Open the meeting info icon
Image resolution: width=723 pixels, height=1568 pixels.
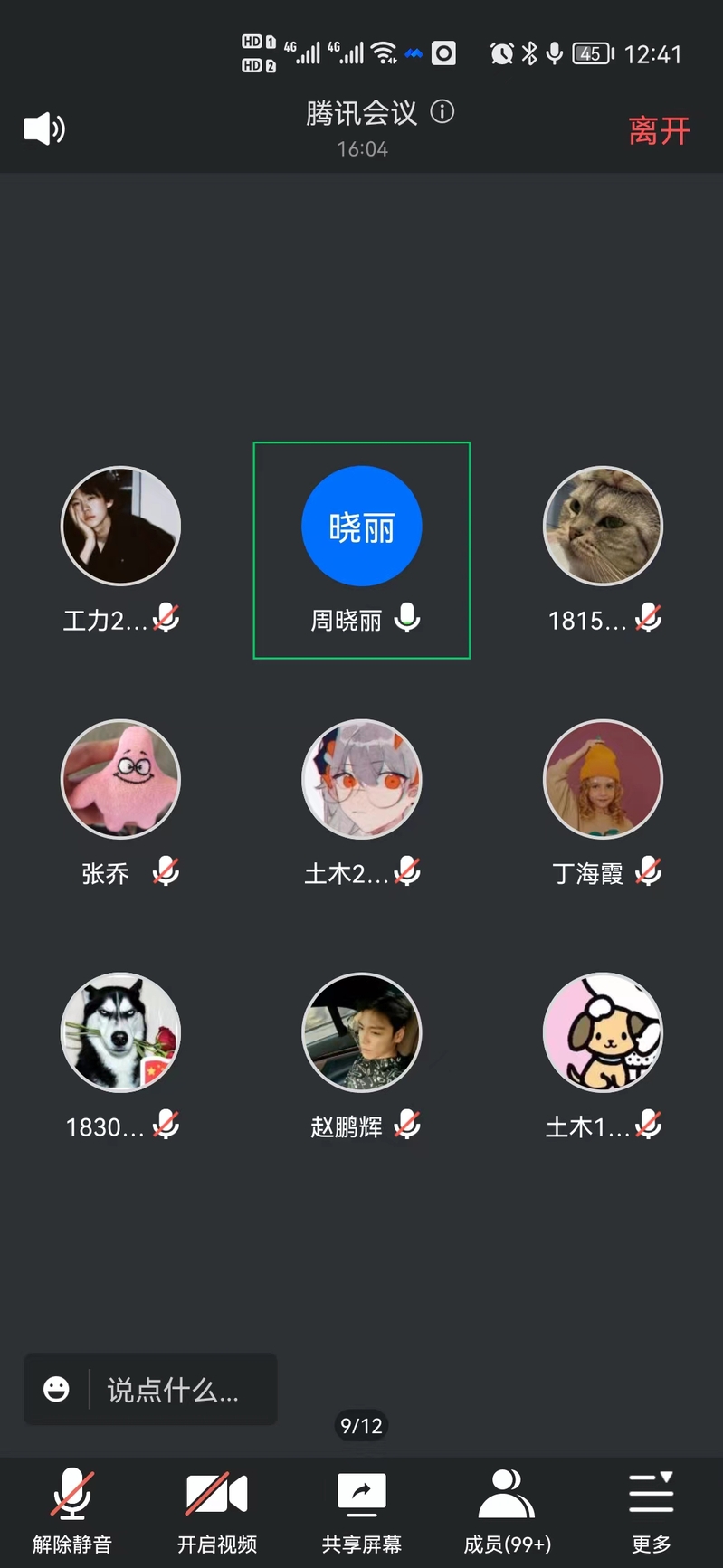tap(442, 112)
